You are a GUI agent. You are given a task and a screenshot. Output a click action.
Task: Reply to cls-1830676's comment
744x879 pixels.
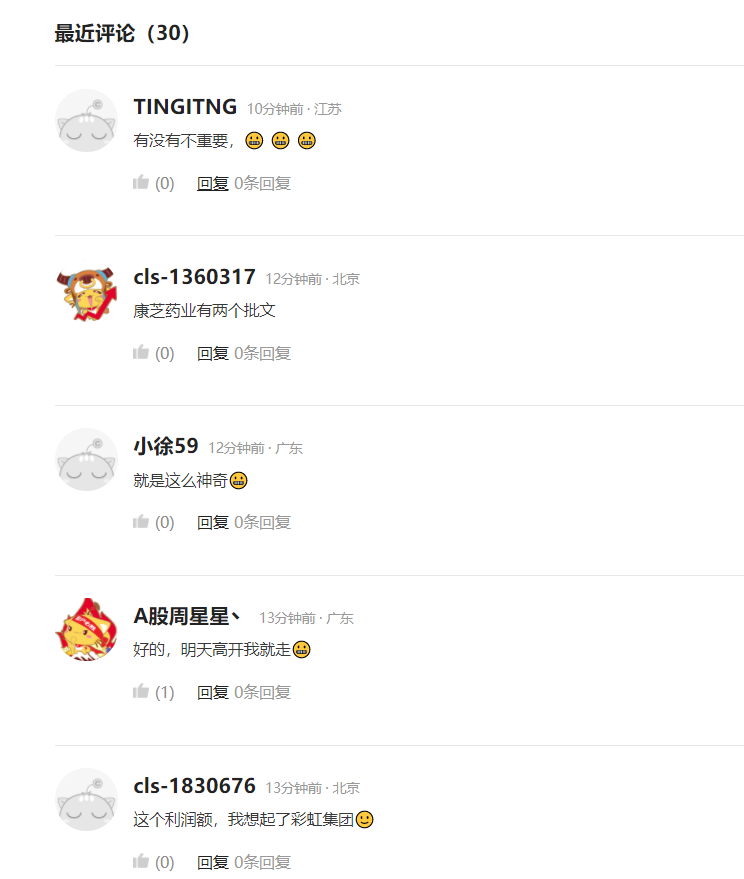pyautogui.click(x=213, y=862)
